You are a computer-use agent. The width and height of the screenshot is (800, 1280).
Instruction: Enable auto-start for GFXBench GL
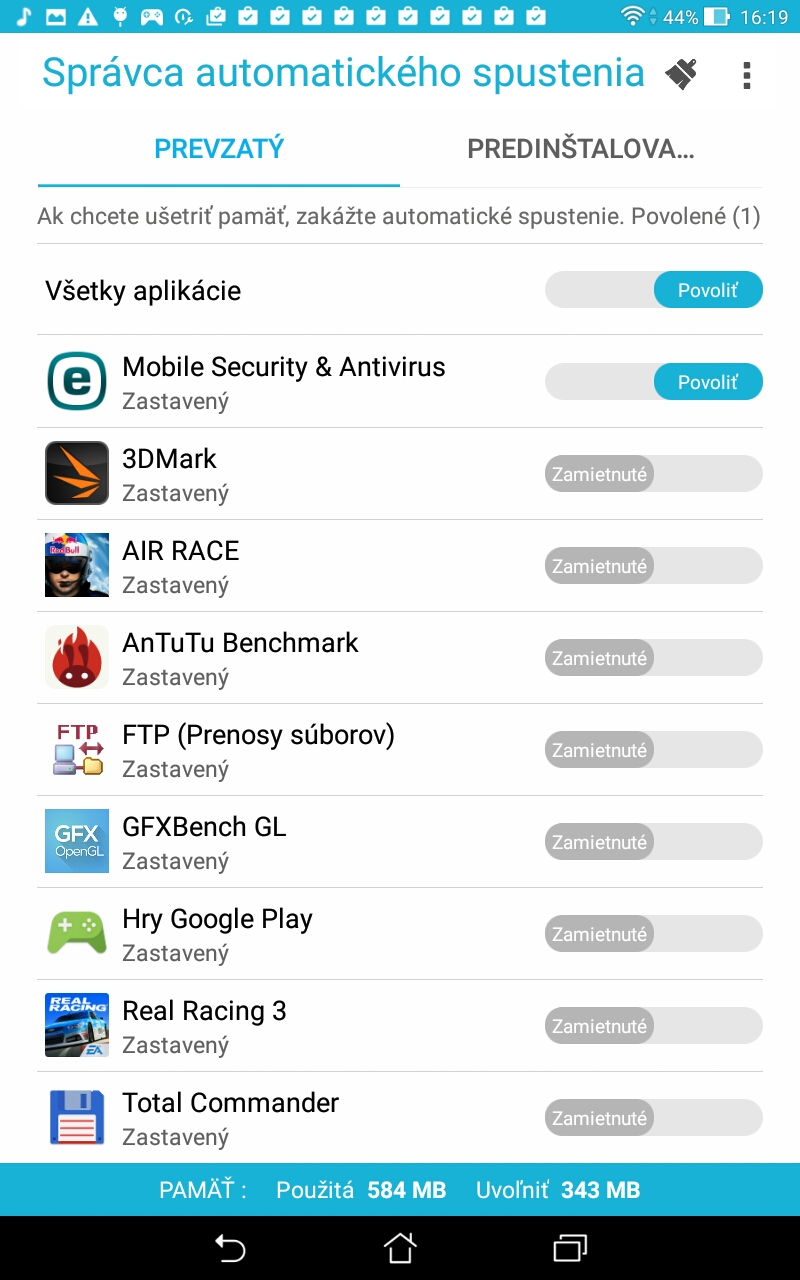[x=654, y=842]
